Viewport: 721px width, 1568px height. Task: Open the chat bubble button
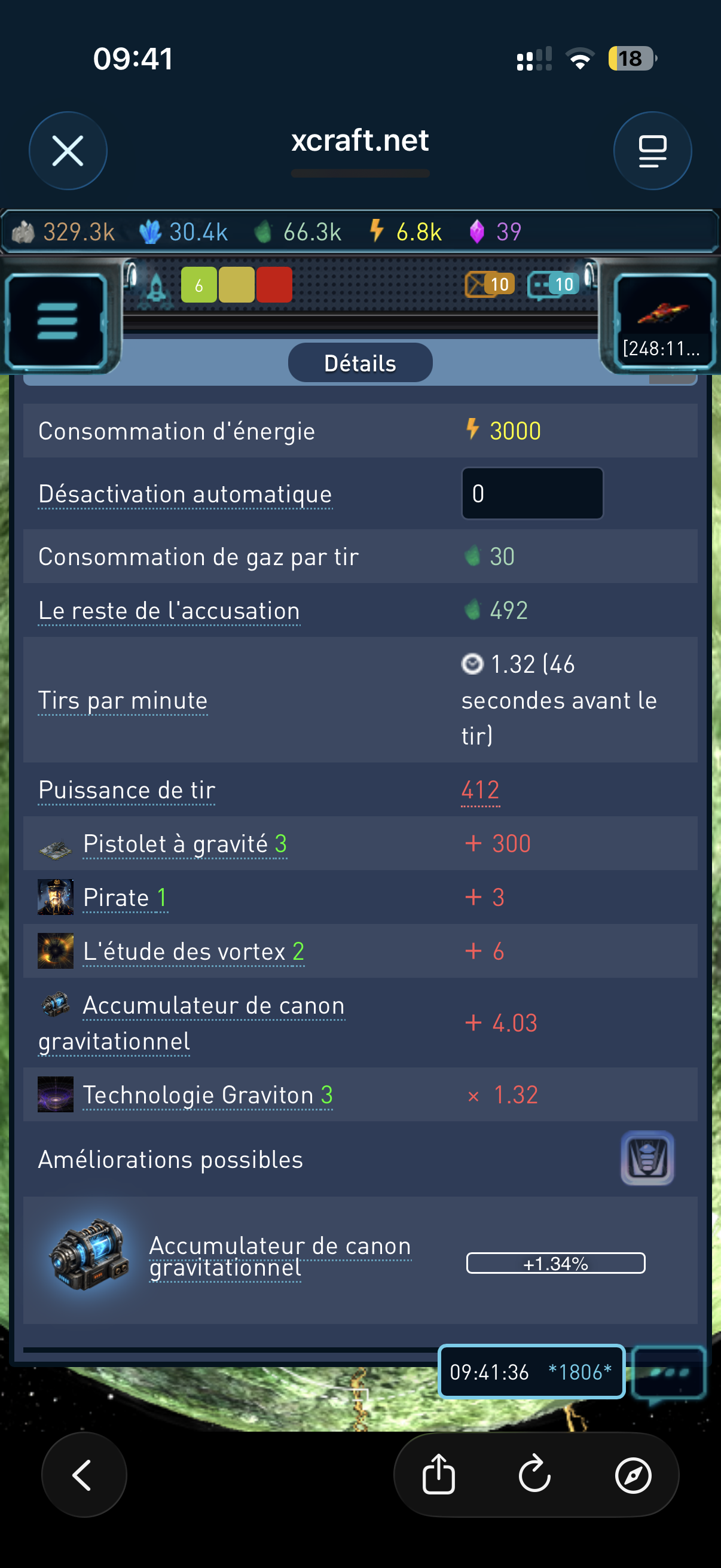(x=668, y=1373)
